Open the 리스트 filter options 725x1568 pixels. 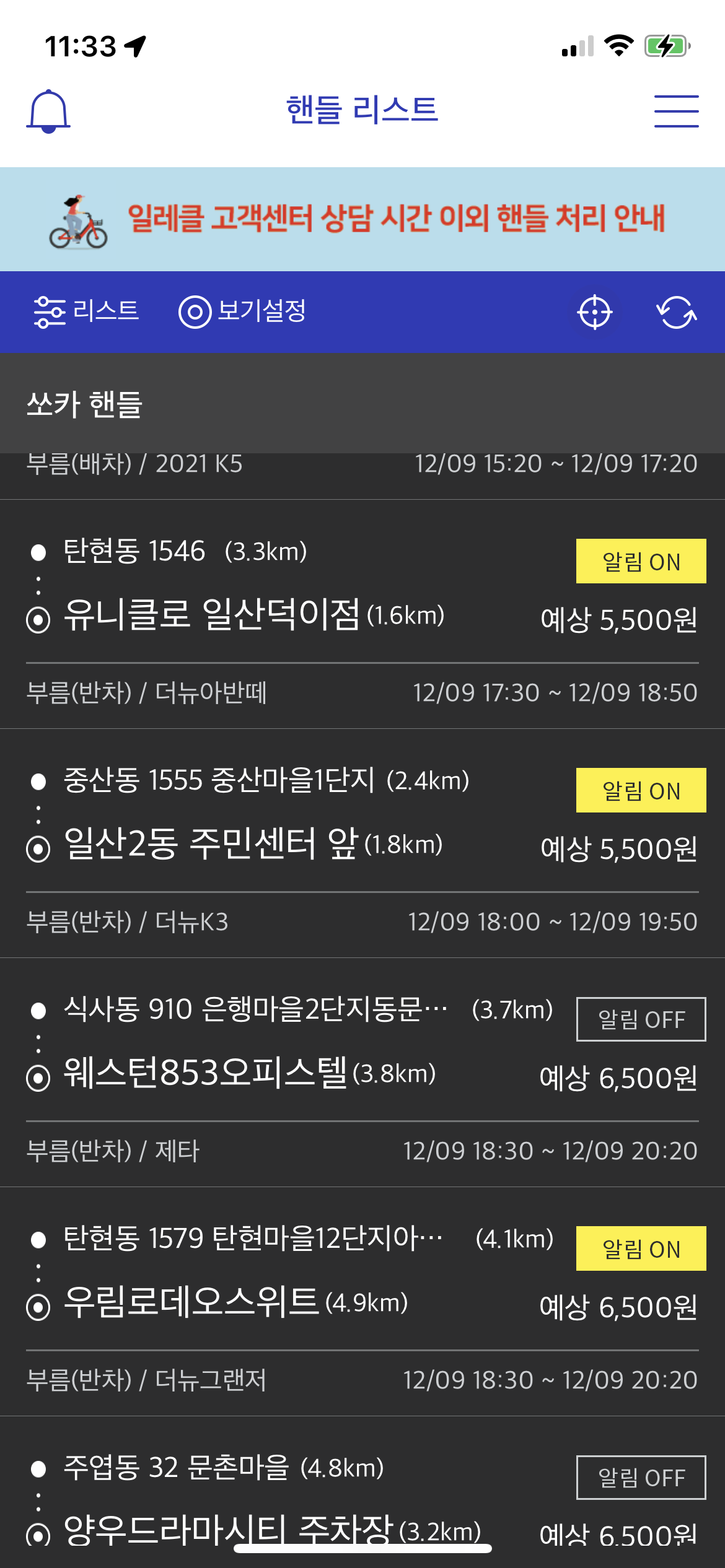(x=86, y=311)
